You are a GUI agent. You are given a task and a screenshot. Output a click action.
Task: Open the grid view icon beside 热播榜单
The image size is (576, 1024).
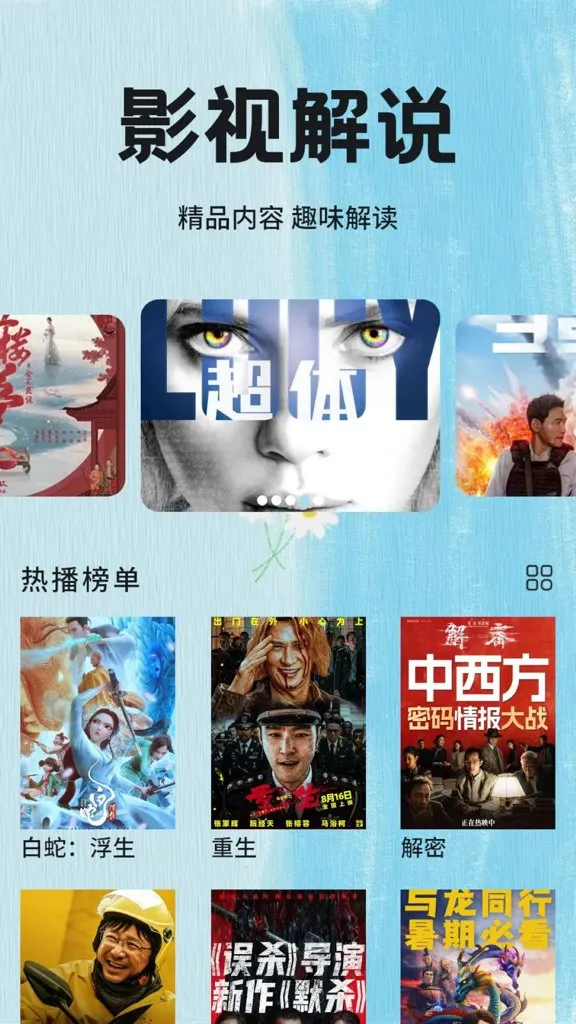tap(539, 578)
